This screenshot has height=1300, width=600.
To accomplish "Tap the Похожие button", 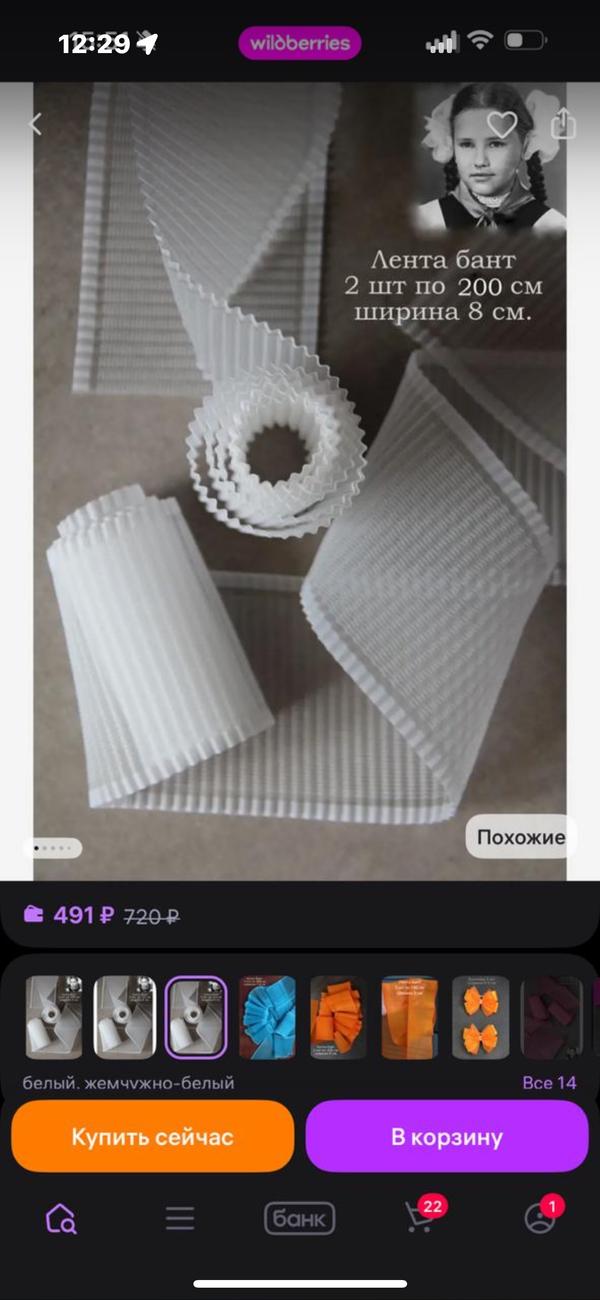I will (x=520, y=837).
